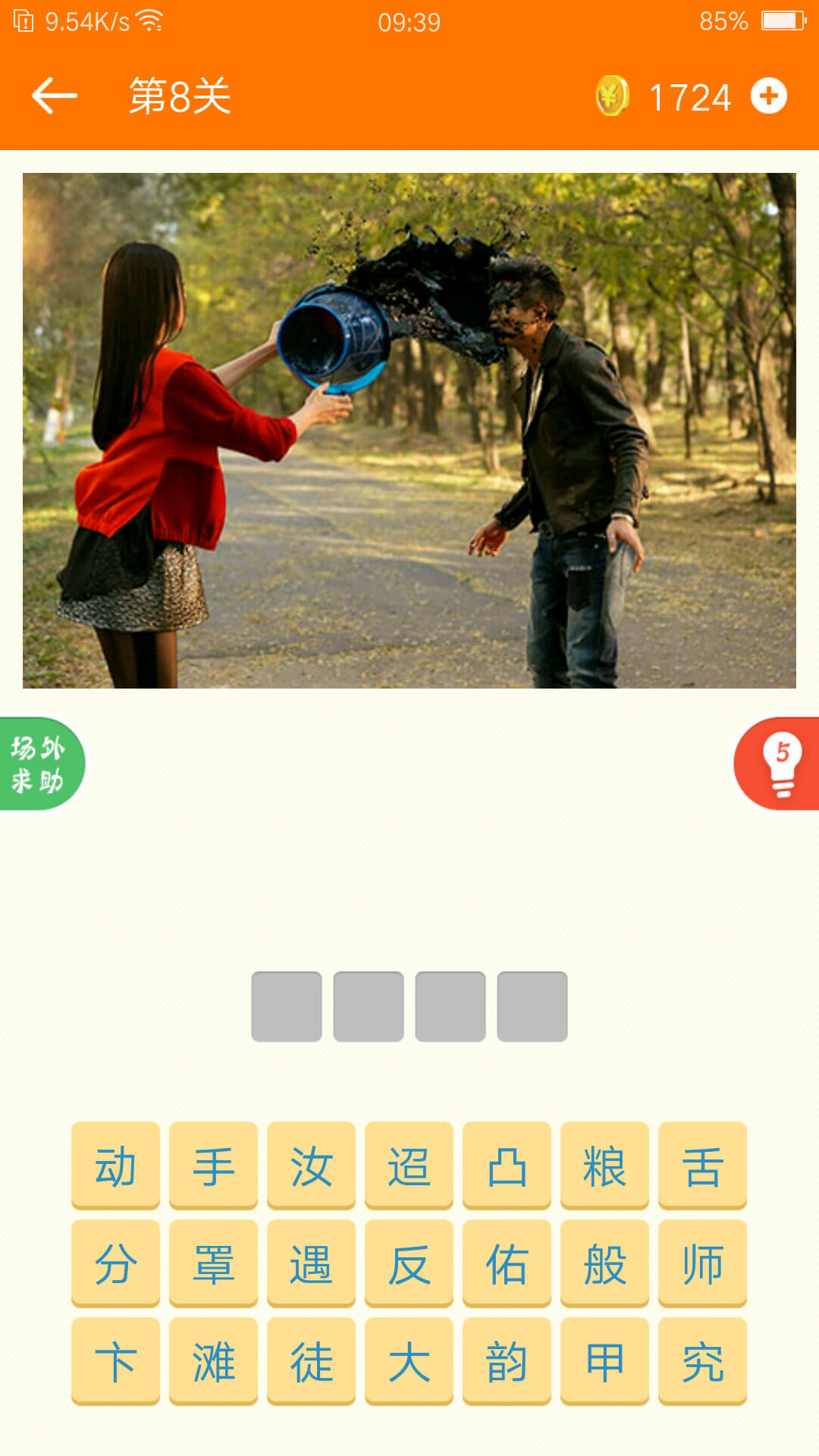Go back using the arrow icon
The image size is (819, 1456).
(x=55, y=96)
